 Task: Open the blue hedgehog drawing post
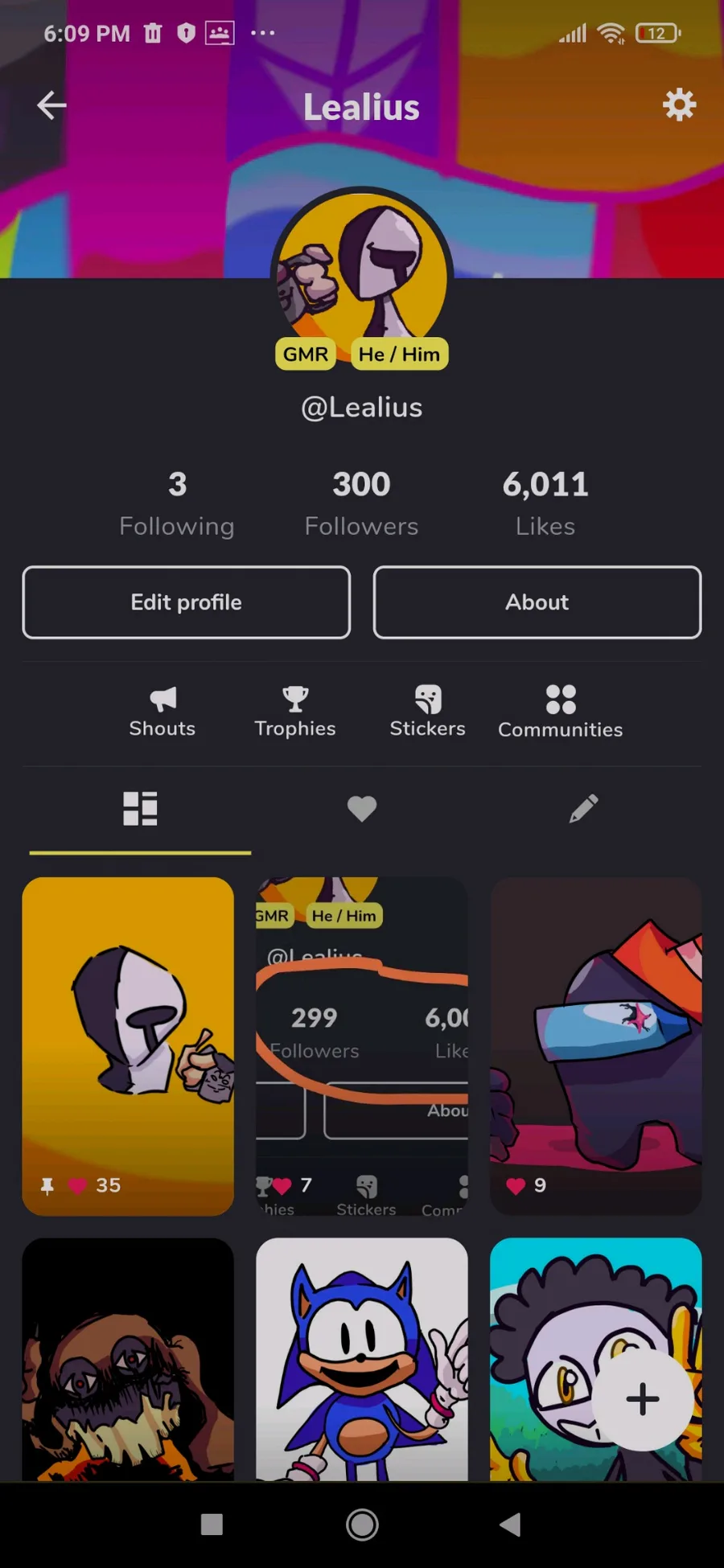click(361, 1359)
